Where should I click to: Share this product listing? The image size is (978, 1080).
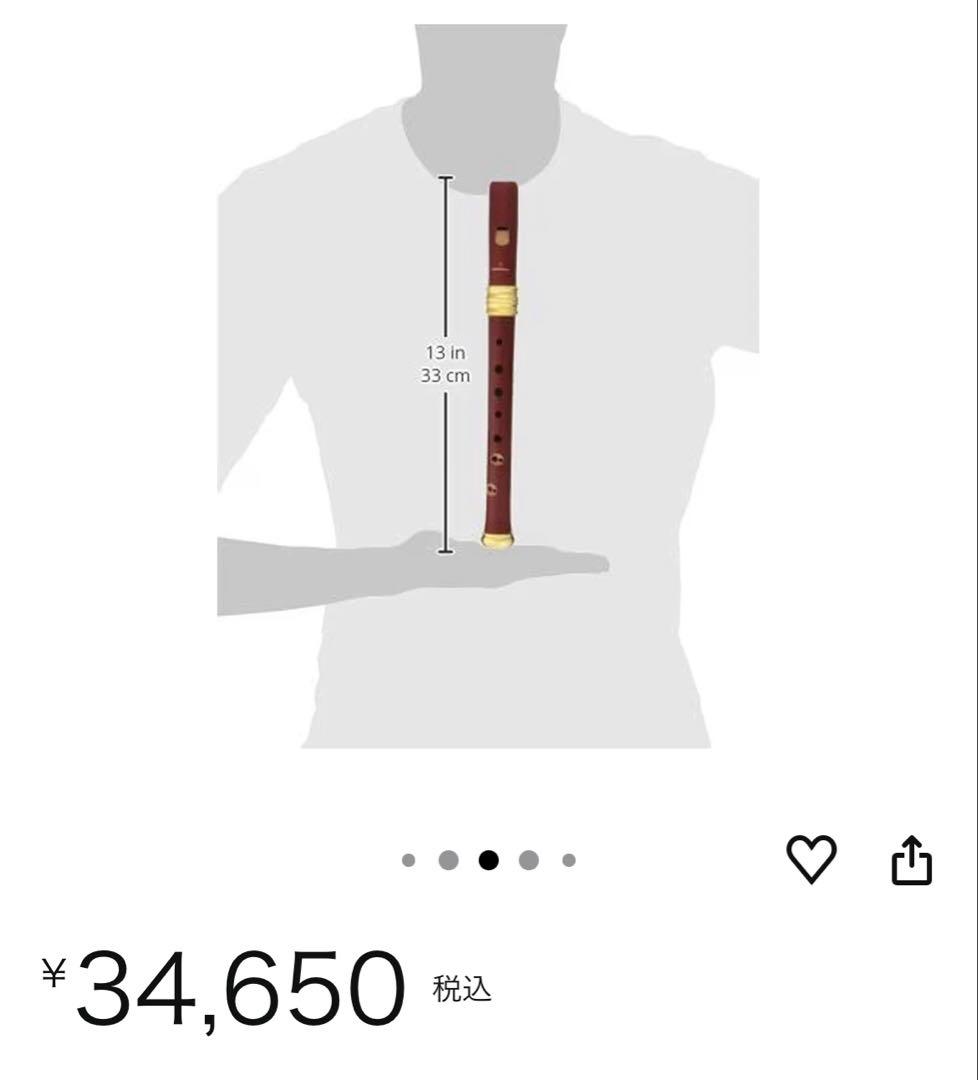911,861
